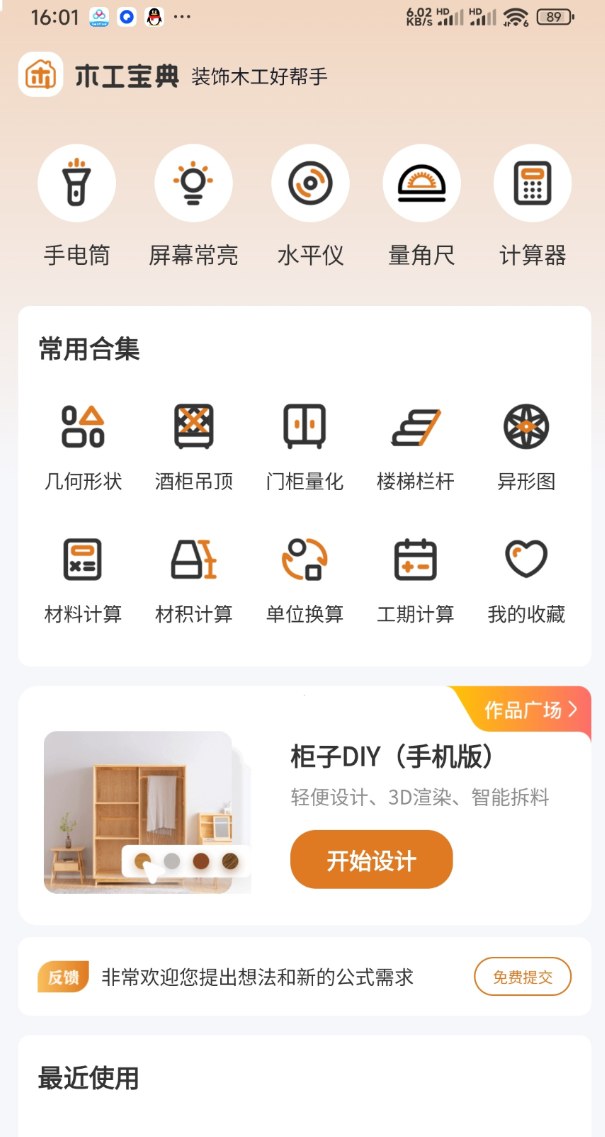605x1137 pixels.
Task: Choose the 异形图 option
Action: coord(526,445)
